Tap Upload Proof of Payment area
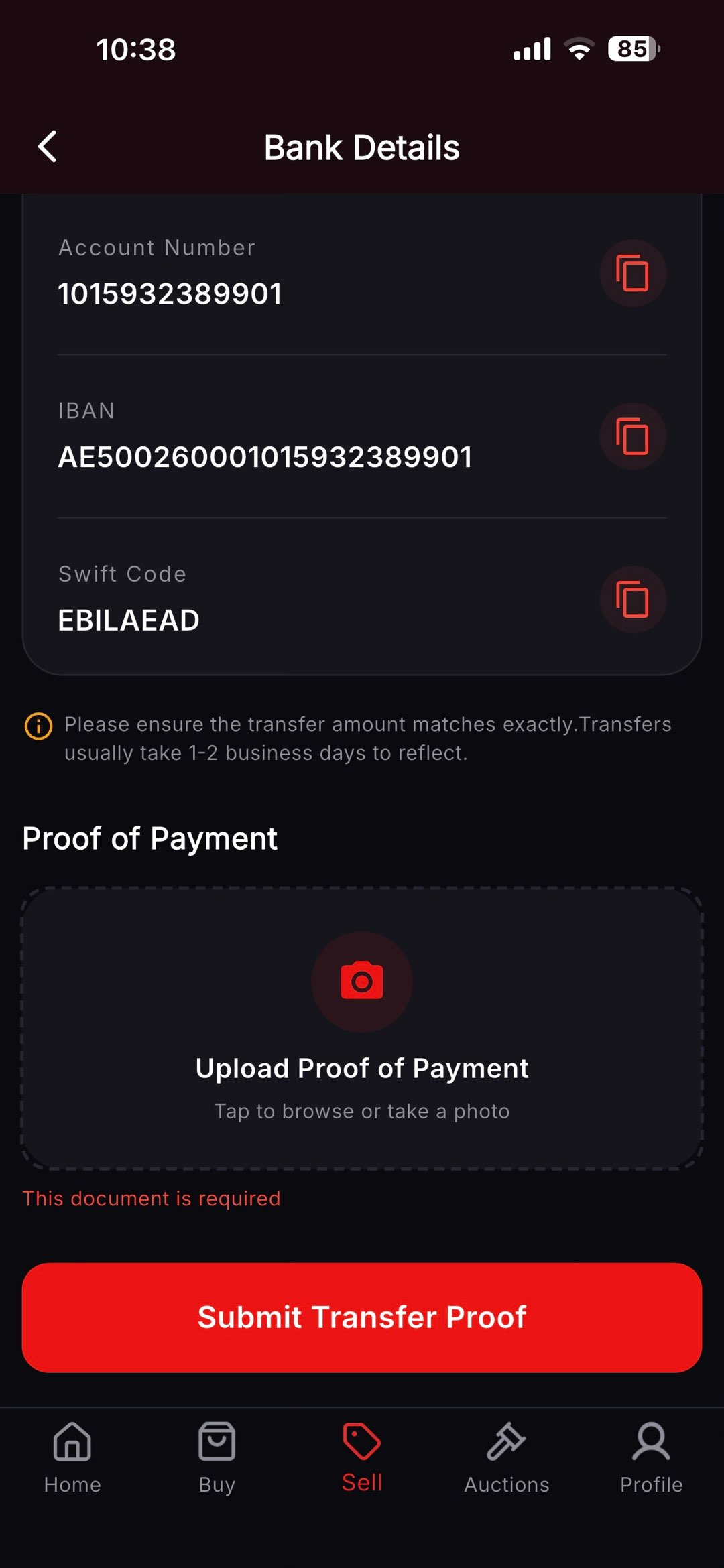Image resolution: width=724 pixels, height=1568 pixels. (362, 1029)
